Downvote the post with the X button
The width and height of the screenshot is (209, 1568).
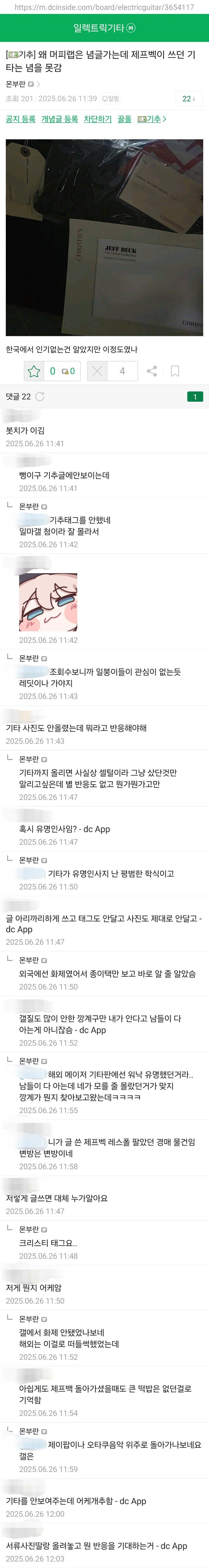tap(97, 371)
